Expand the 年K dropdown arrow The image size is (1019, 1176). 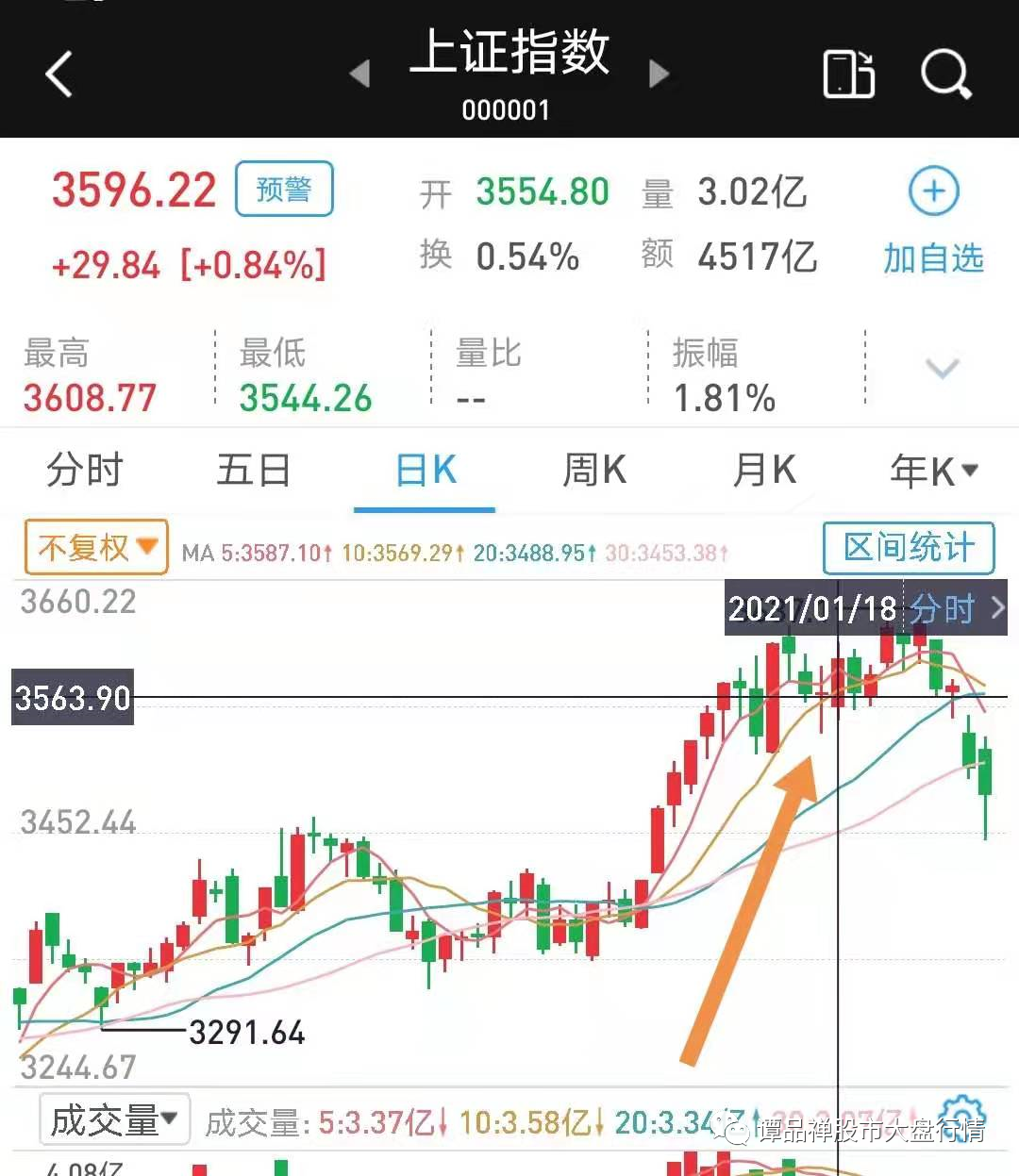click(969, 470)
